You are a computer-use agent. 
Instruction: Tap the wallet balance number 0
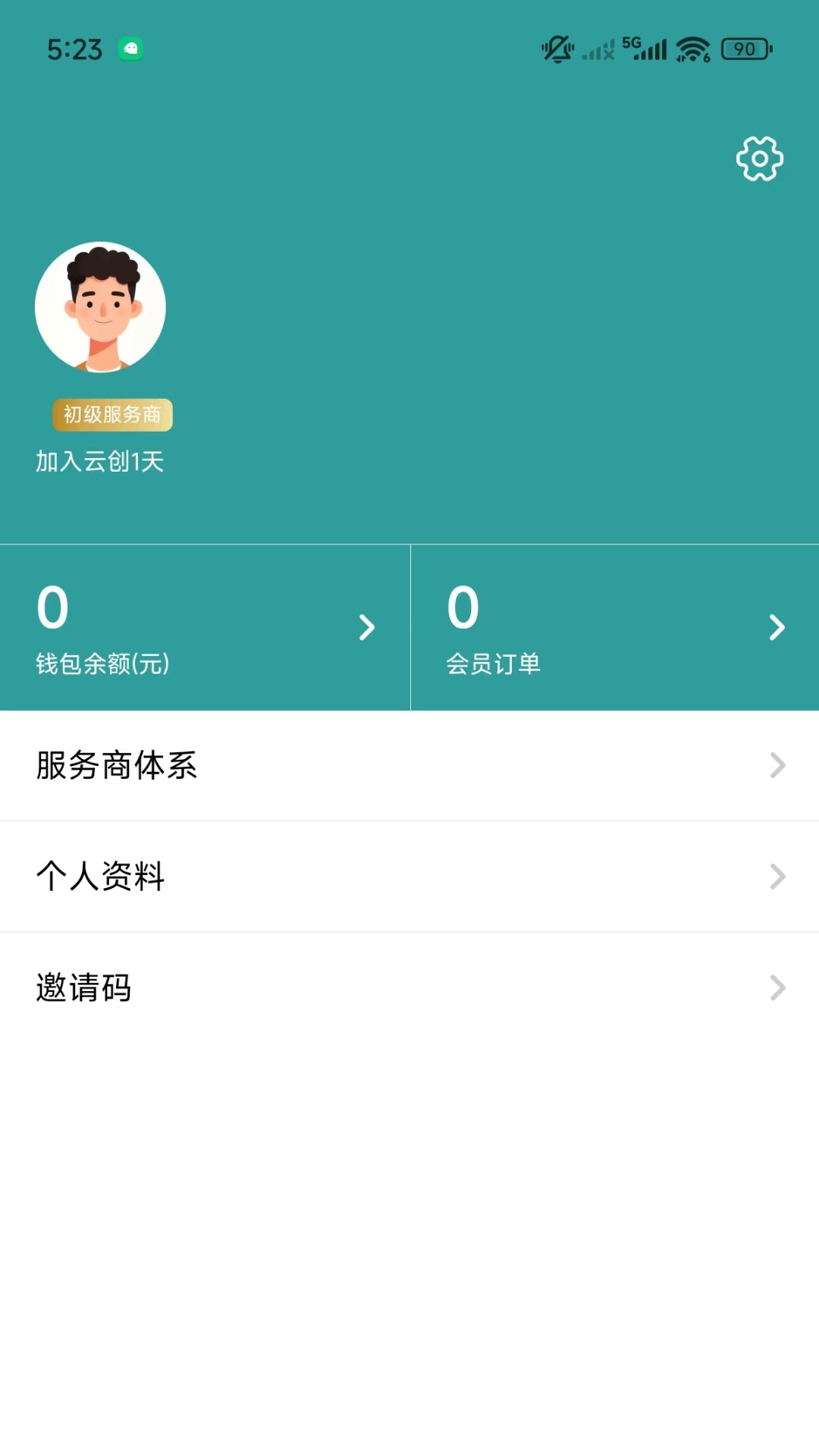coord(51,605)
